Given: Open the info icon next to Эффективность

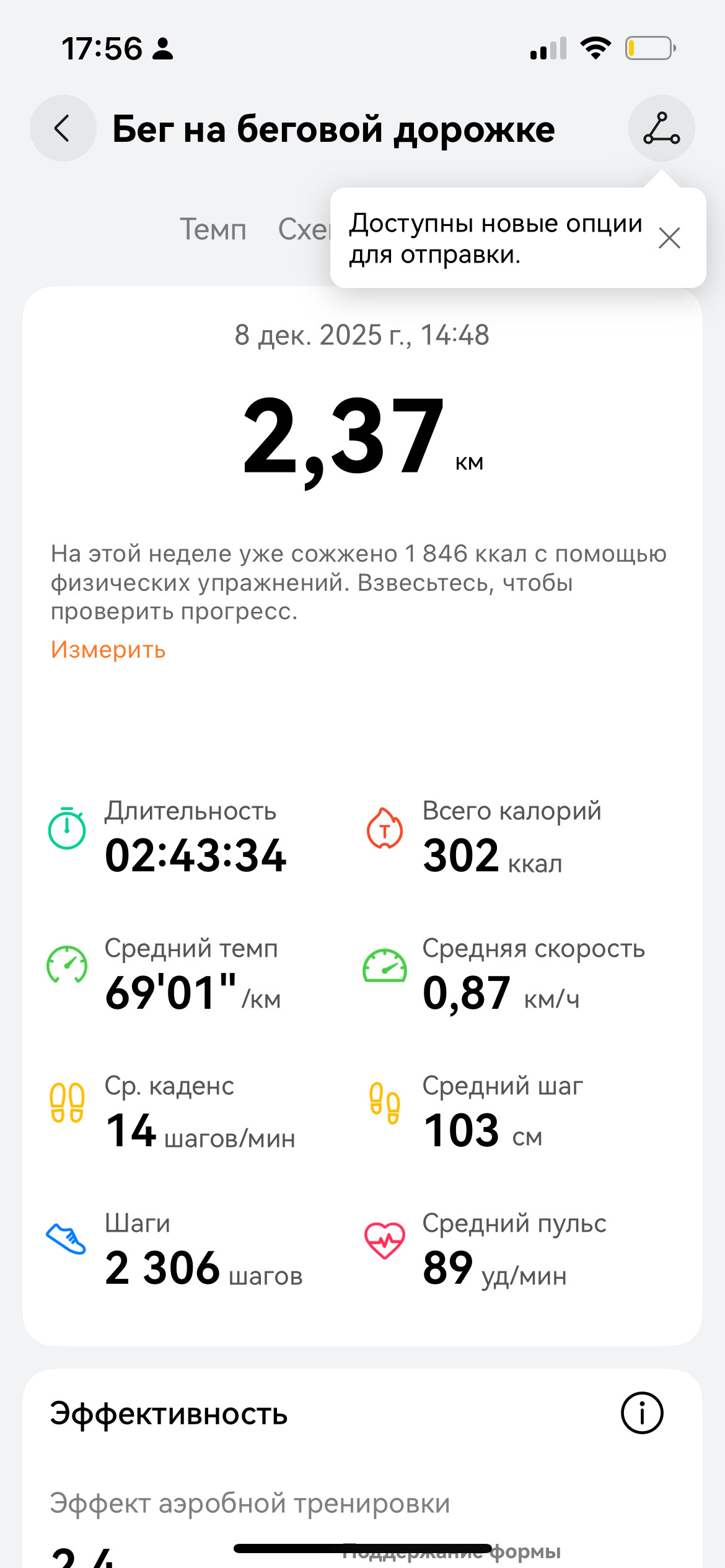Looking at the screenshot, I should click(642, 1413).
